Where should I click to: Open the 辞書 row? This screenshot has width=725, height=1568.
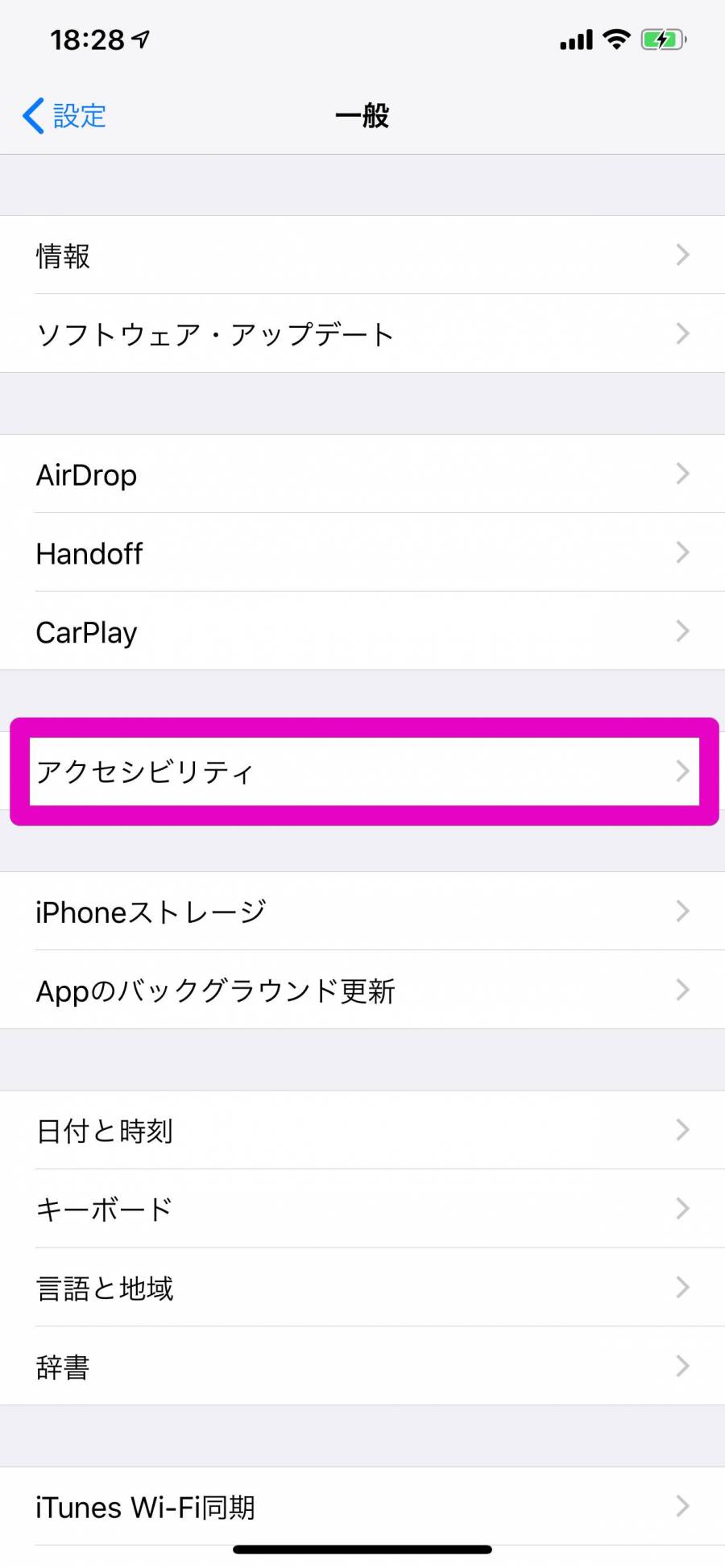pos(362,1366)
